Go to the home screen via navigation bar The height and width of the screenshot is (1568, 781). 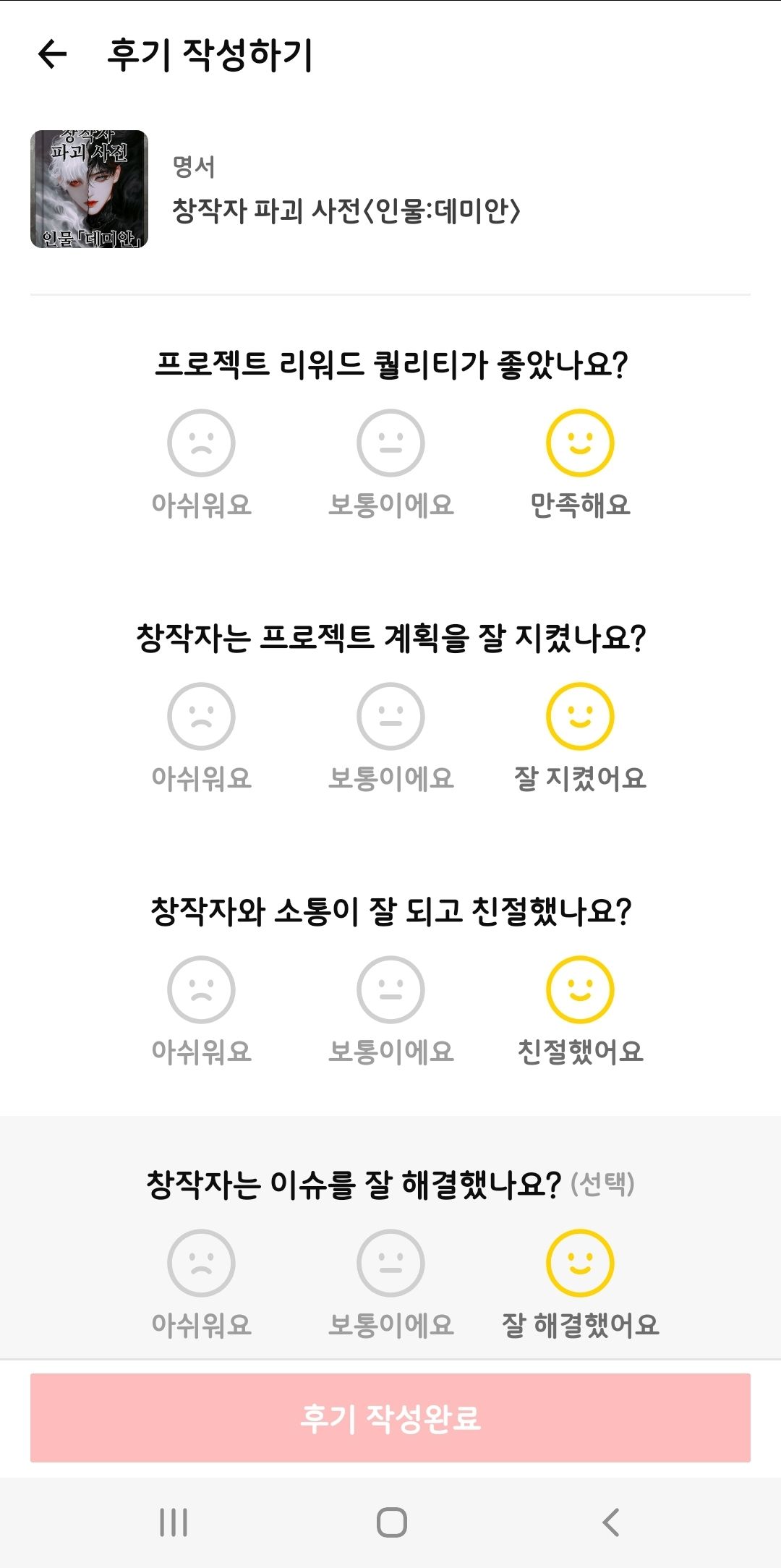click(391, 1522)
